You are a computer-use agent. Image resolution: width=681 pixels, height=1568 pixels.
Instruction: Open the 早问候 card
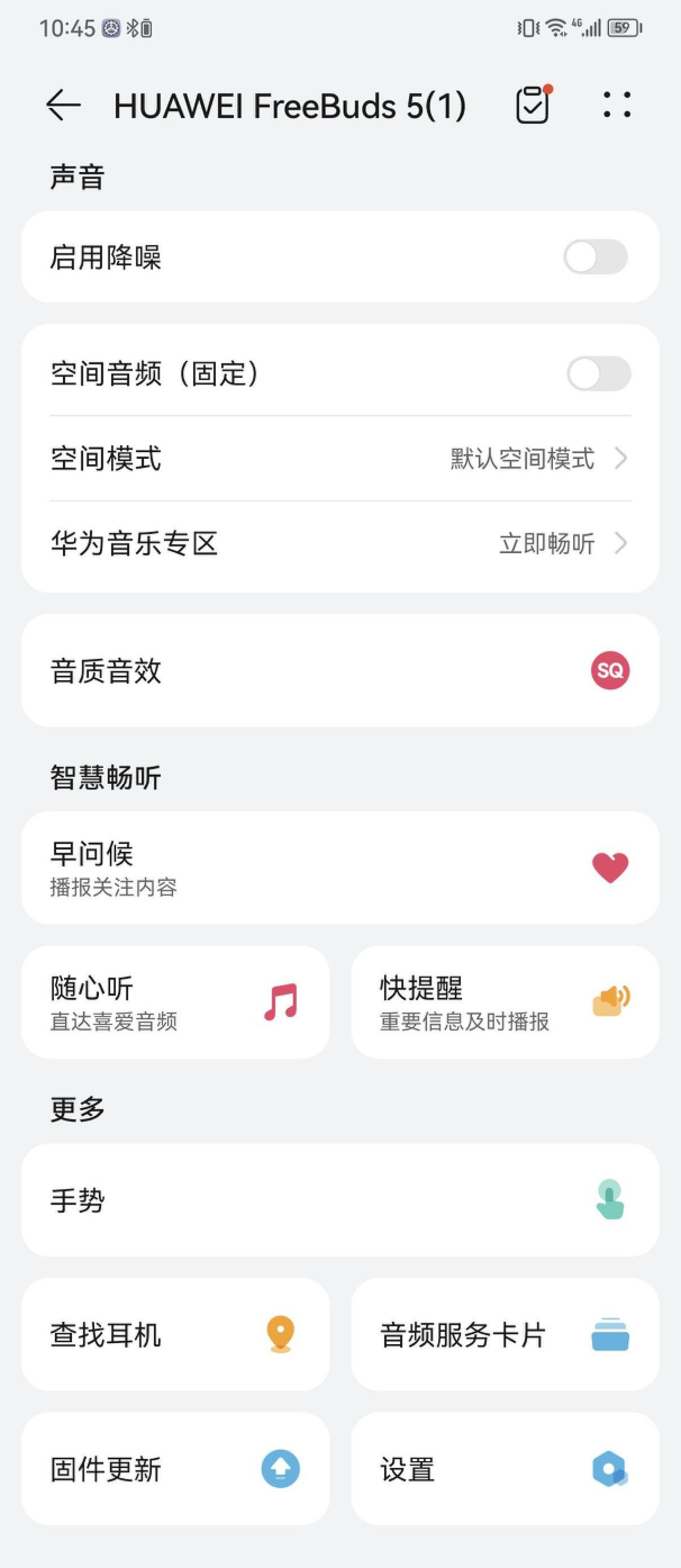340,868
